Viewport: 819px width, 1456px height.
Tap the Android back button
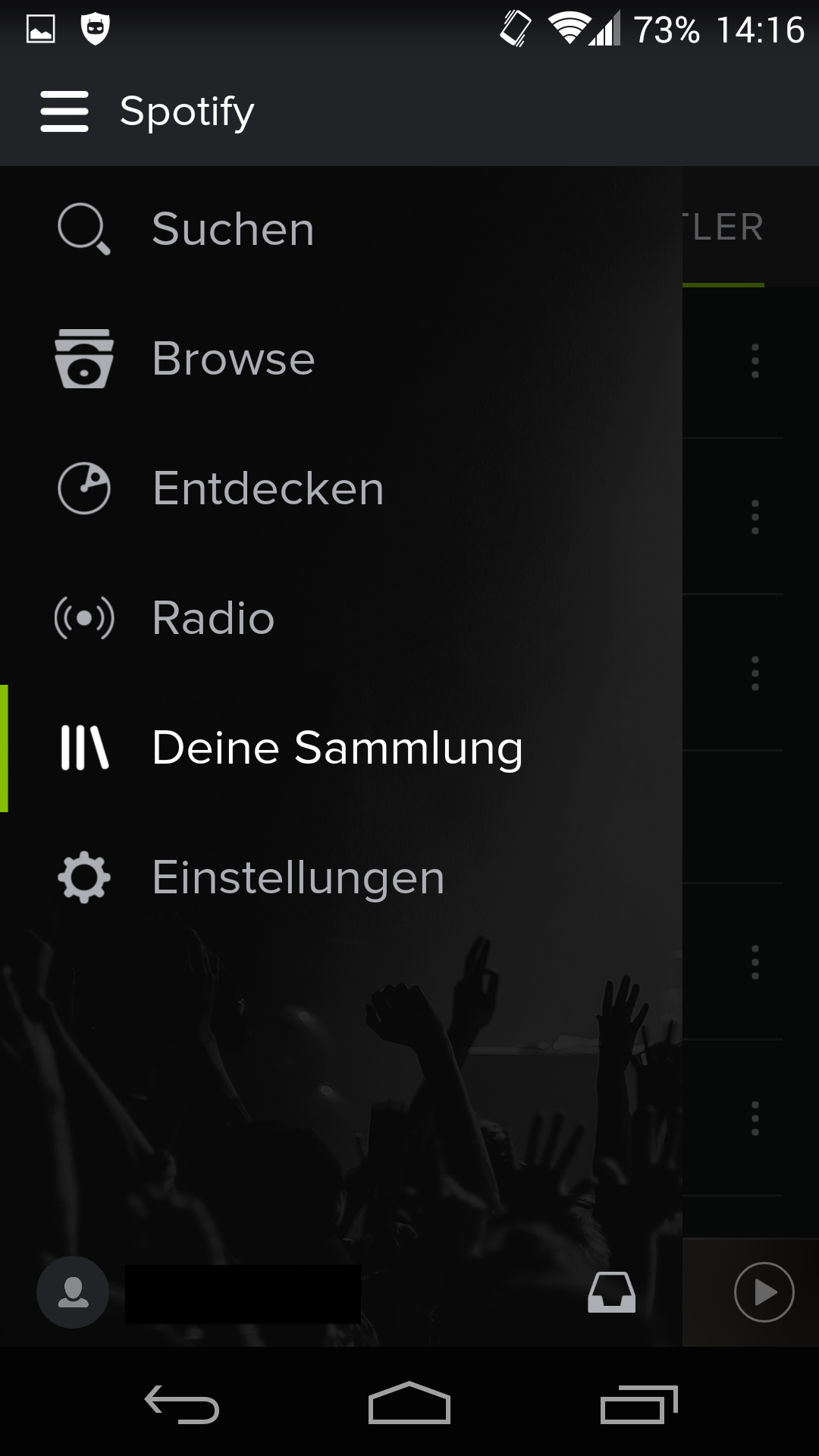182,1404
